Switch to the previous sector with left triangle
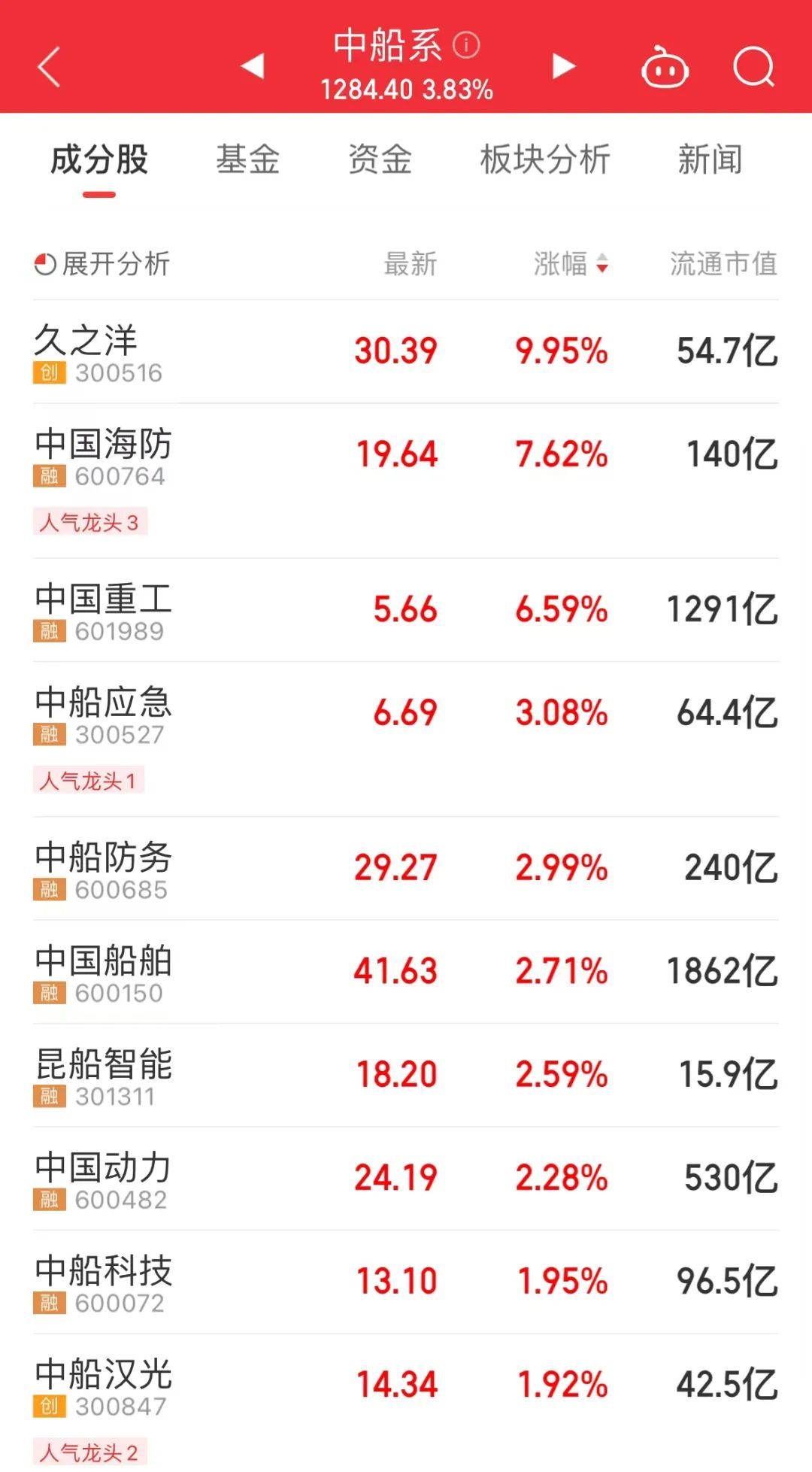 coord(253,66)
